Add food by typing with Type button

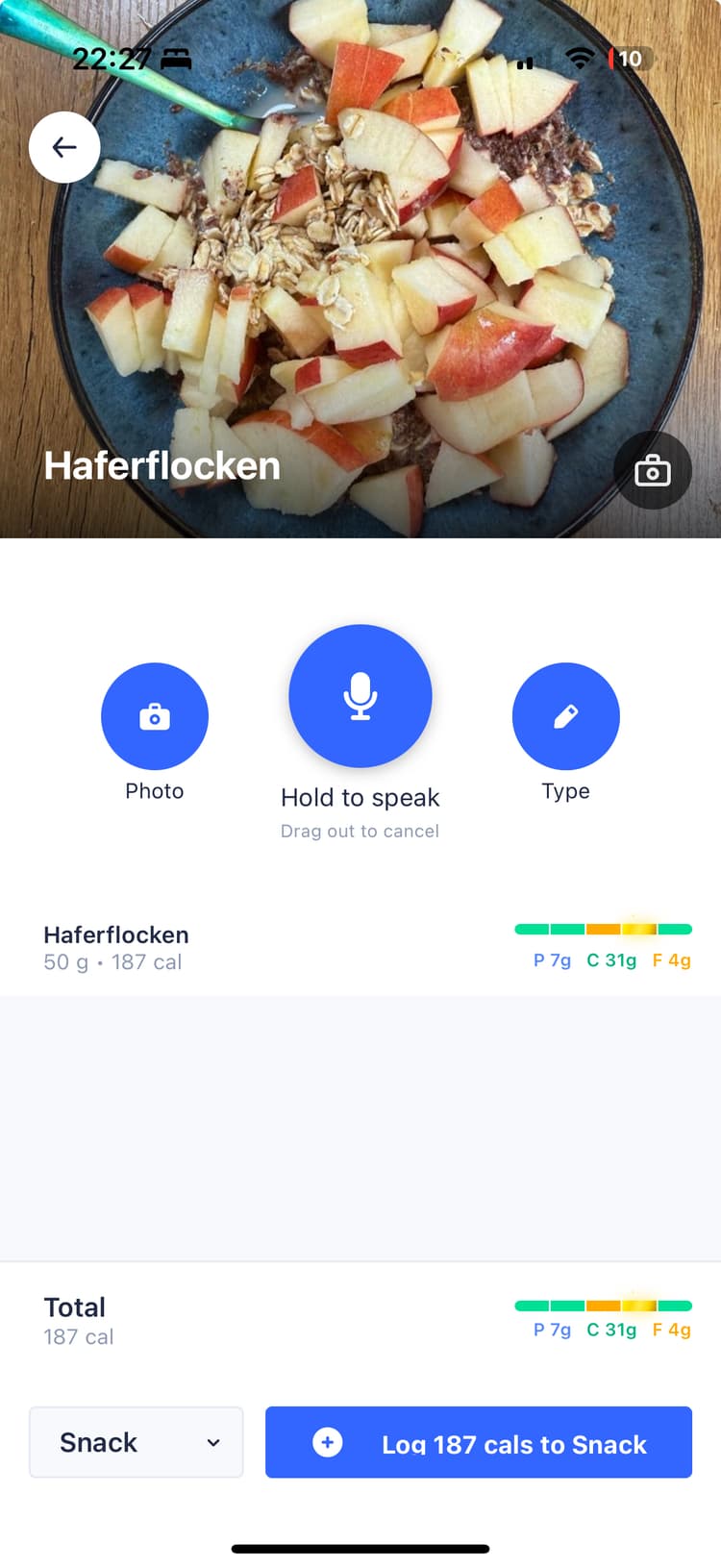pos(565,716)
